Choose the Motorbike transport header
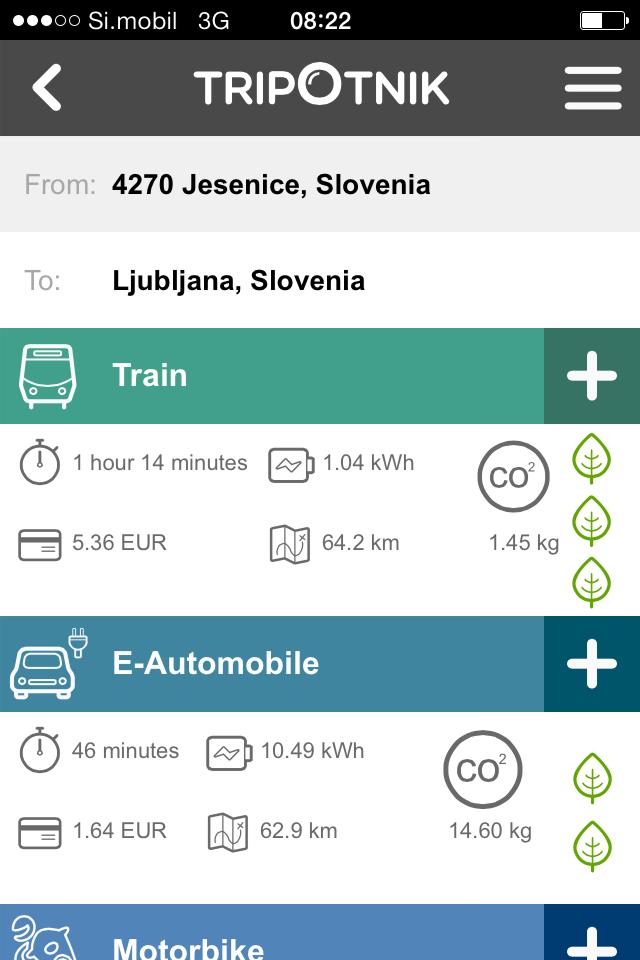This screenshot has width=640, height=960. click(x=272, y=938)
